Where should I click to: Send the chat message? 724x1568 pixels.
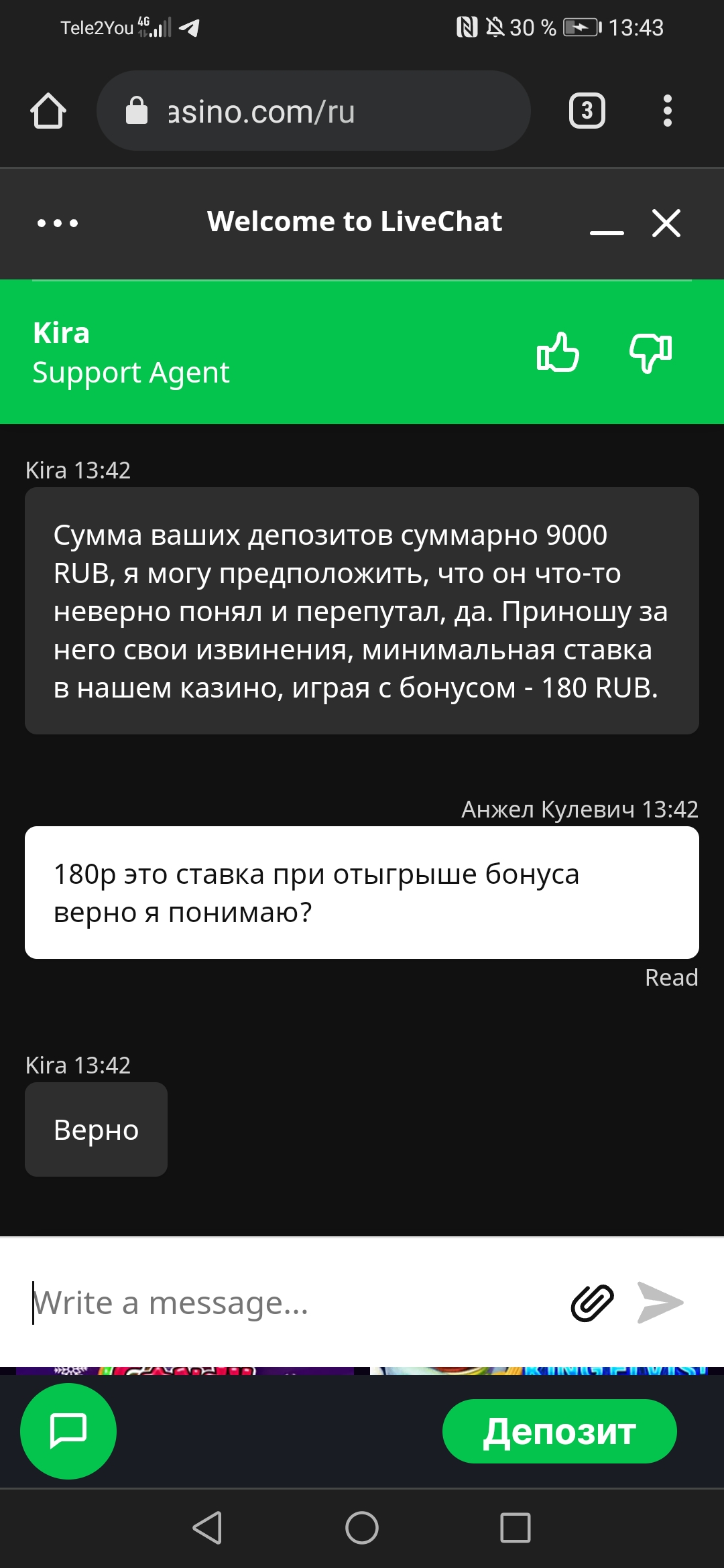660,1303
